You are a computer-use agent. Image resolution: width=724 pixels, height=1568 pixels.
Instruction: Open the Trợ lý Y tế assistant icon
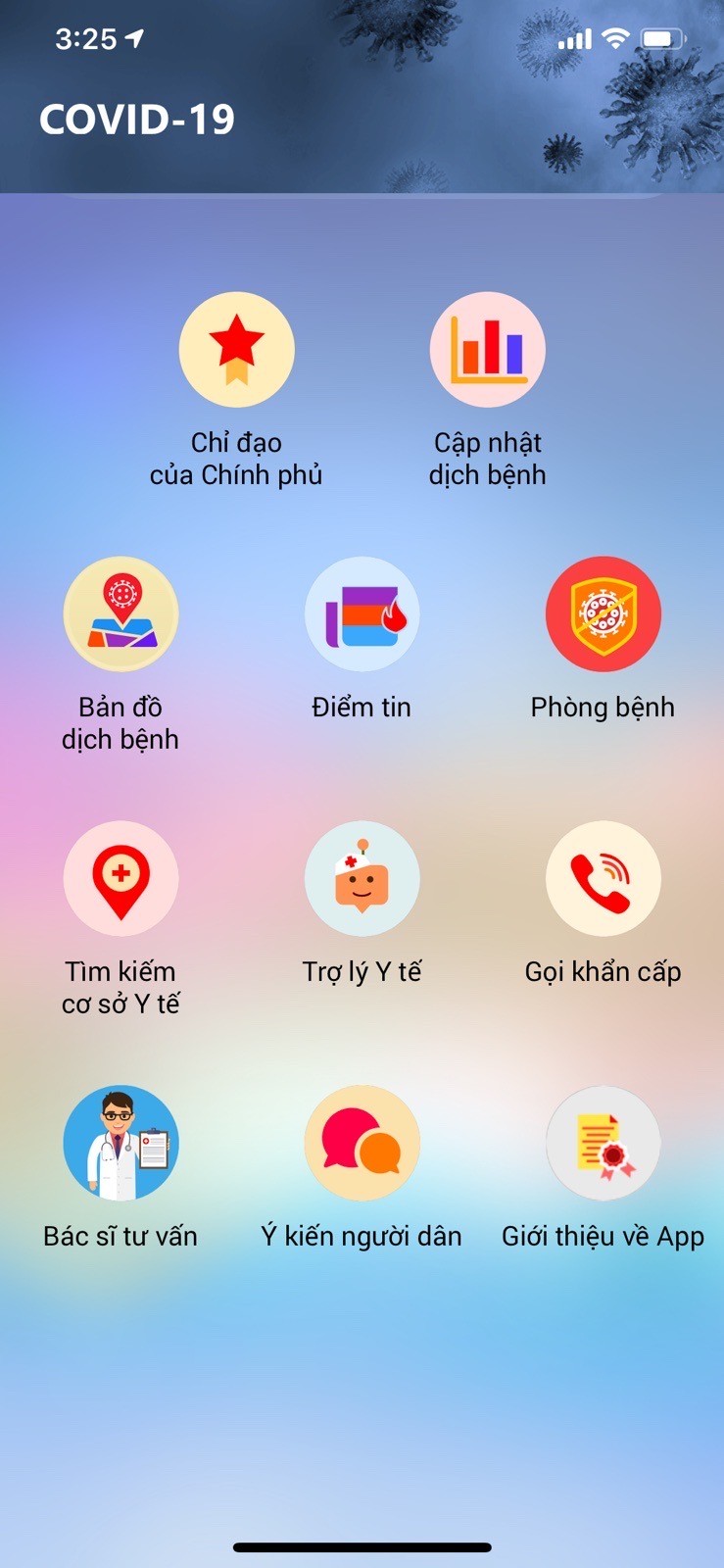point(362,878)
